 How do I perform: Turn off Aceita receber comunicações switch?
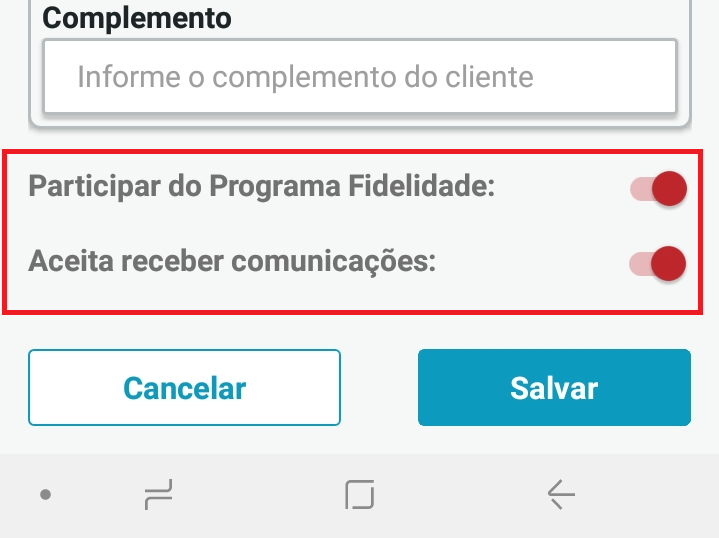659,263
